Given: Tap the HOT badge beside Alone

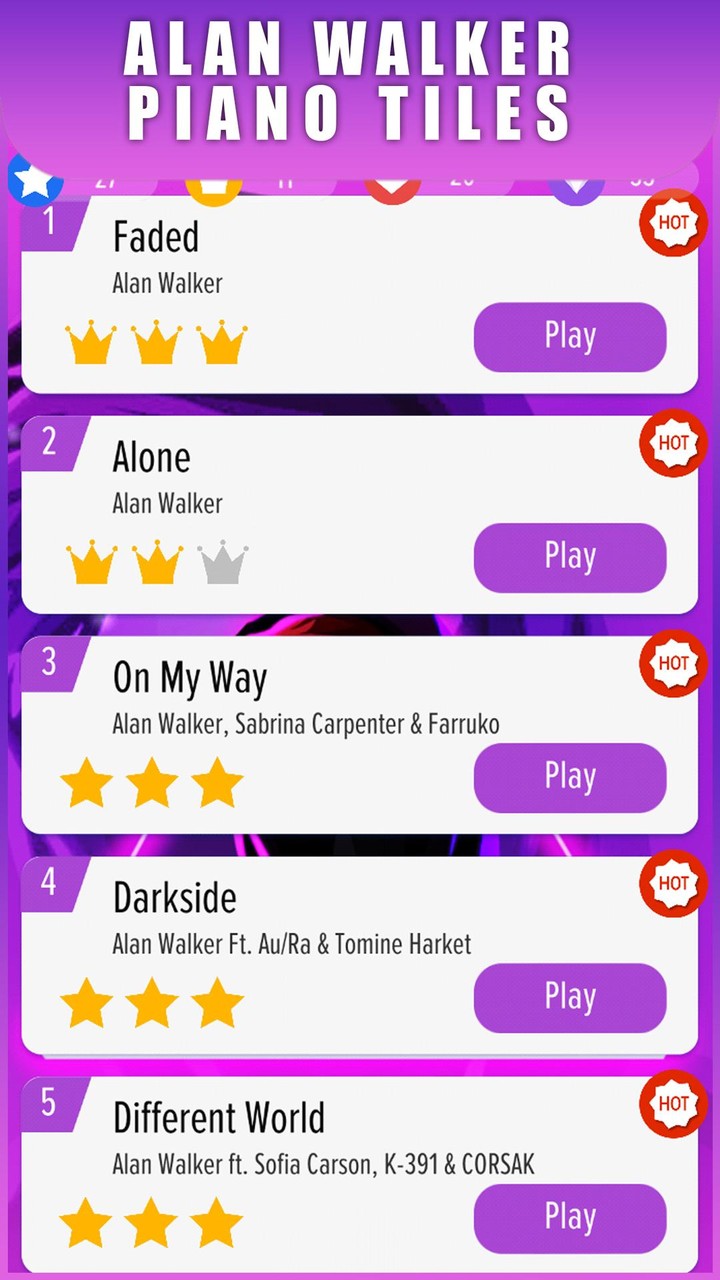Looking at the screenshot, I should coord(672,444).
